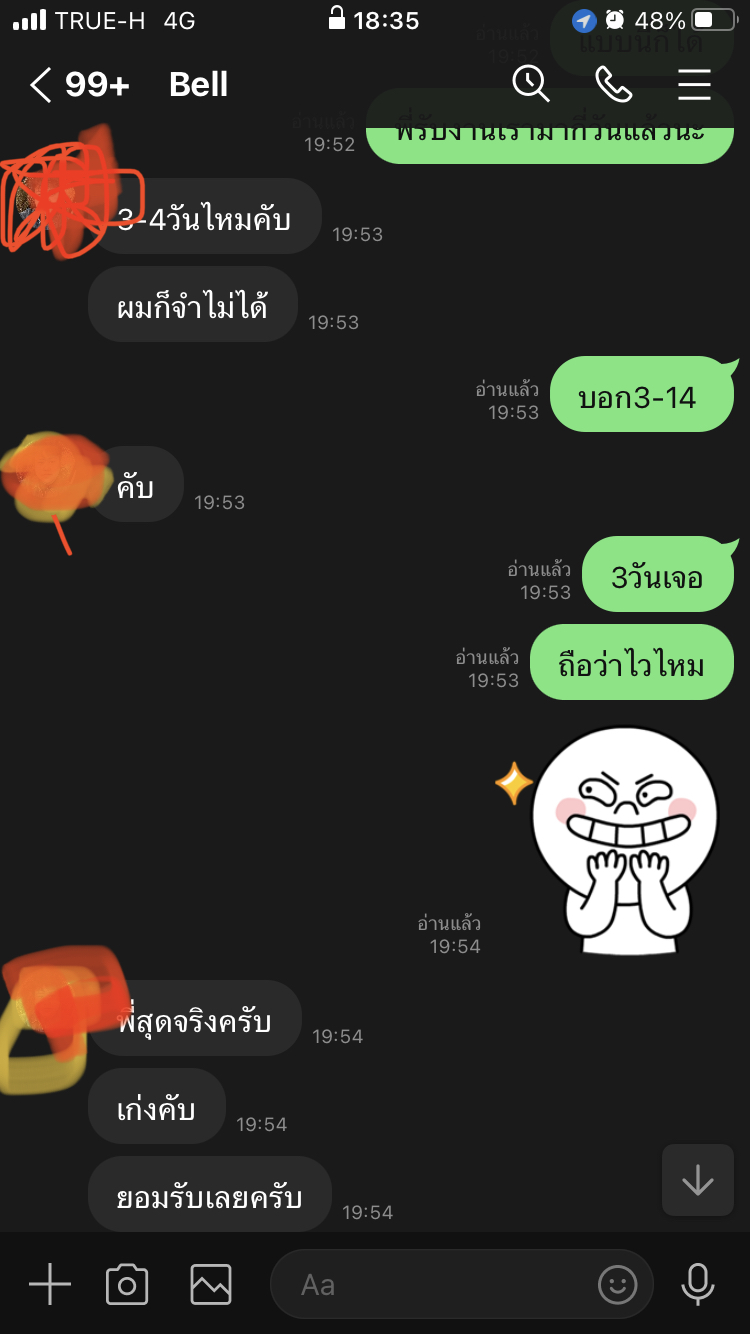Launch the camera to take a photo
Image resolution: width=750 pixels, height=1334 pixels.
point(127,1284)
